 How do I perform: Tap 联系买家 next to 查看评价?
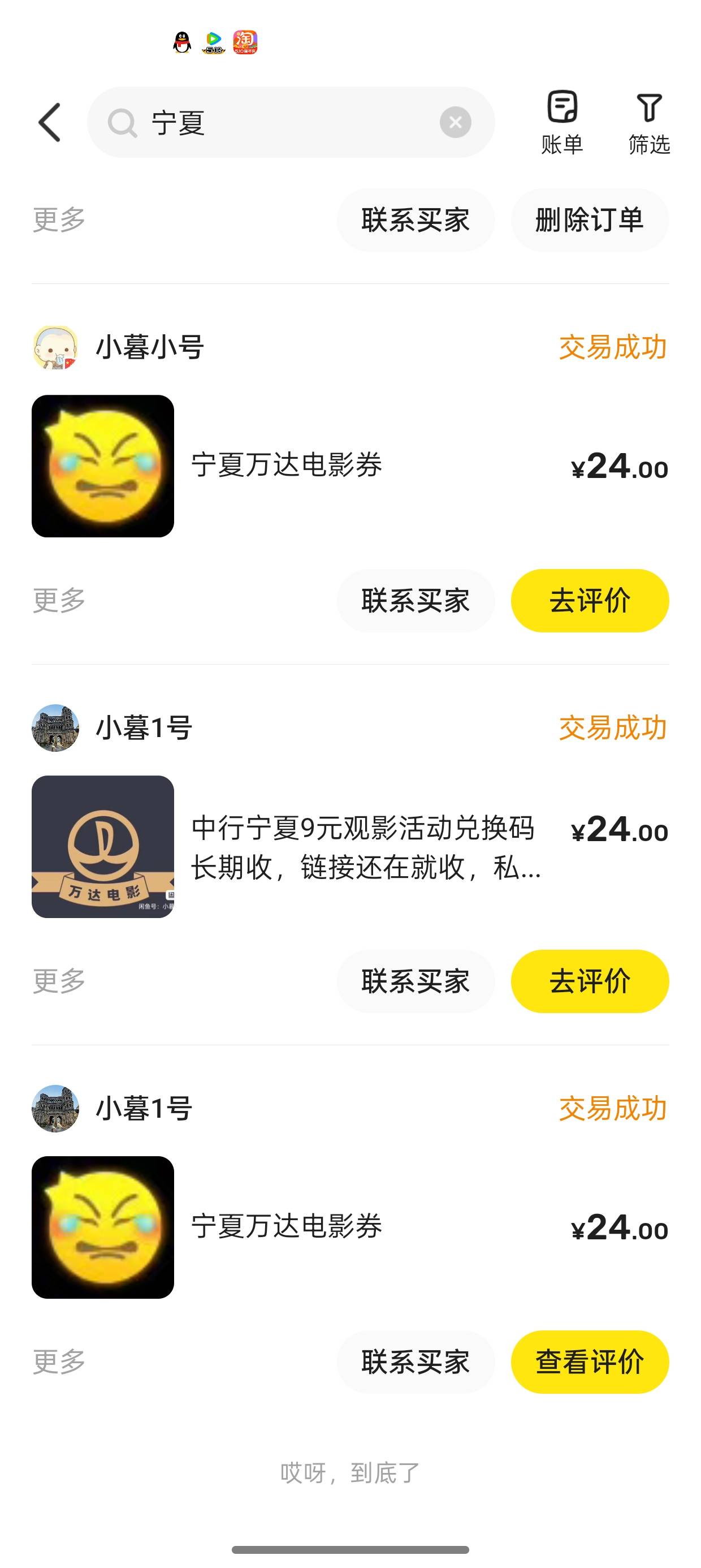coord(416,1362)
